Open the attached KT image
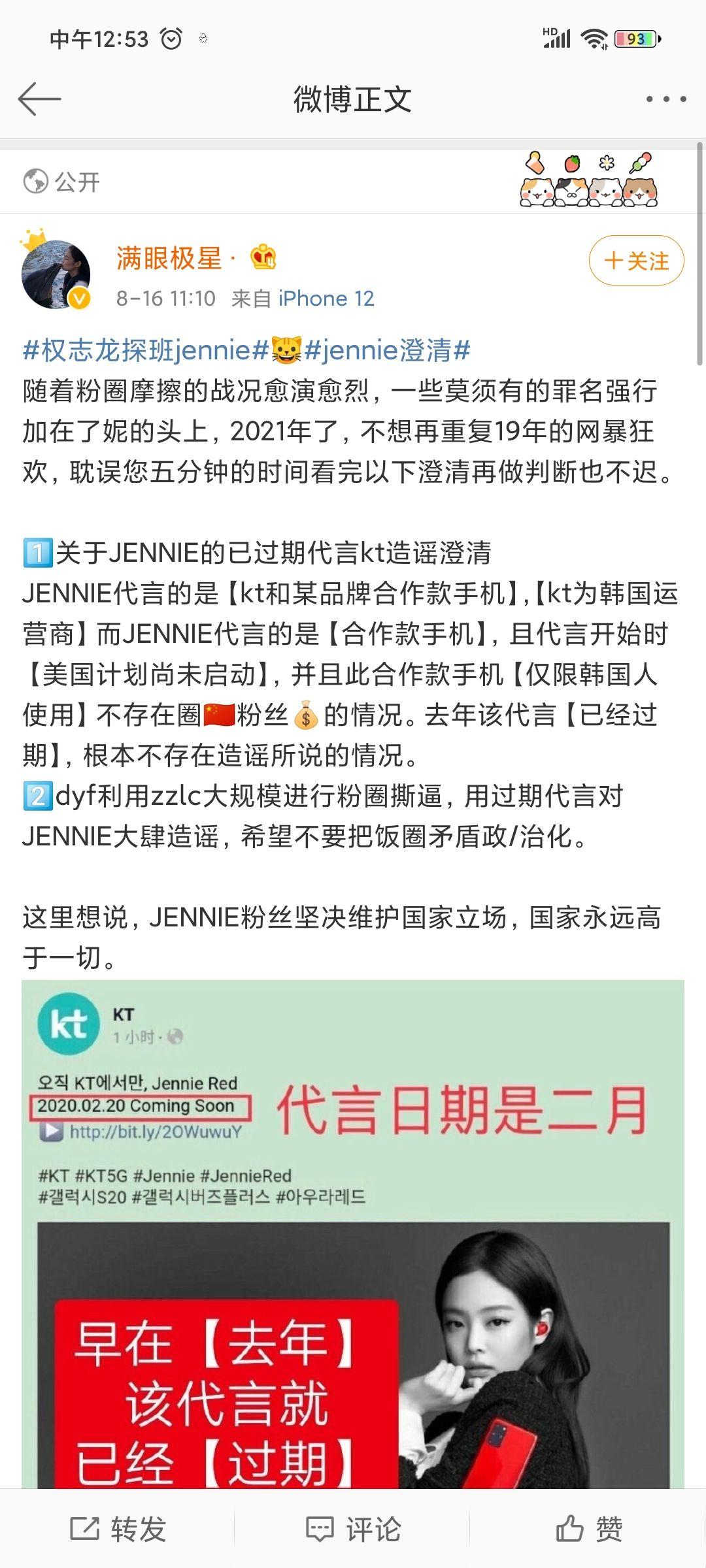The height and width of the screenshot is (1568, 706). [x=353, y=1235]
